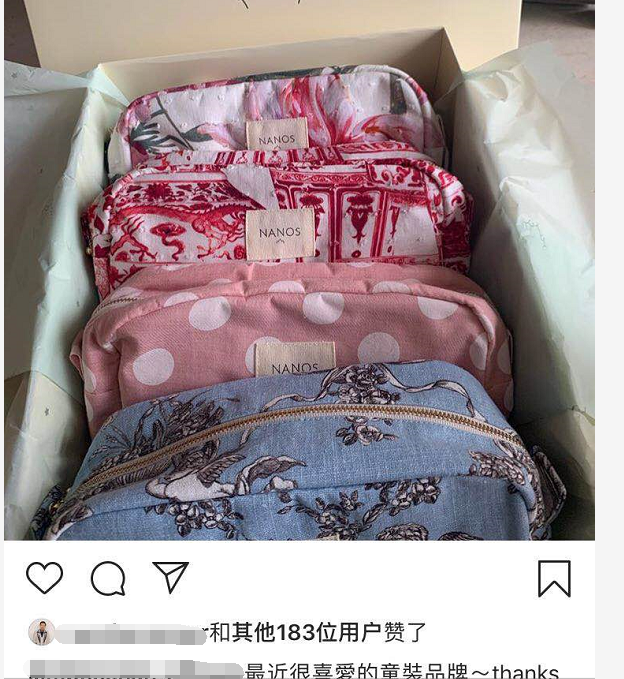Like this post with the heart icon
This screenshot has height=679, width=624.
[x=44, y=577]
